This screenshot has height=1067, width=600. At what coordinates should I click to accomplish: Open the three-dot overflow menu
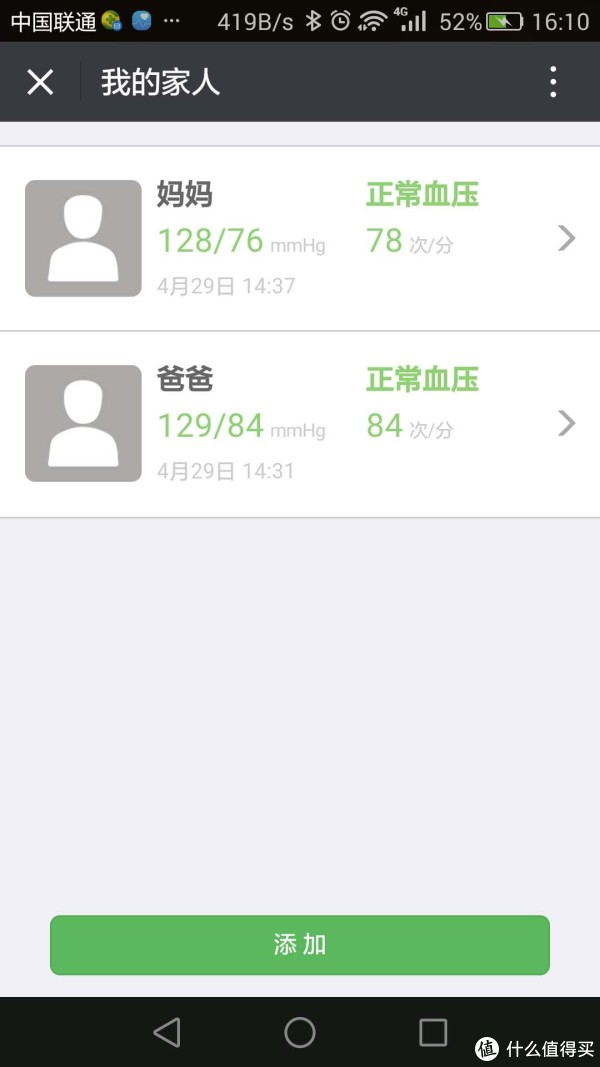coord(553,82)
